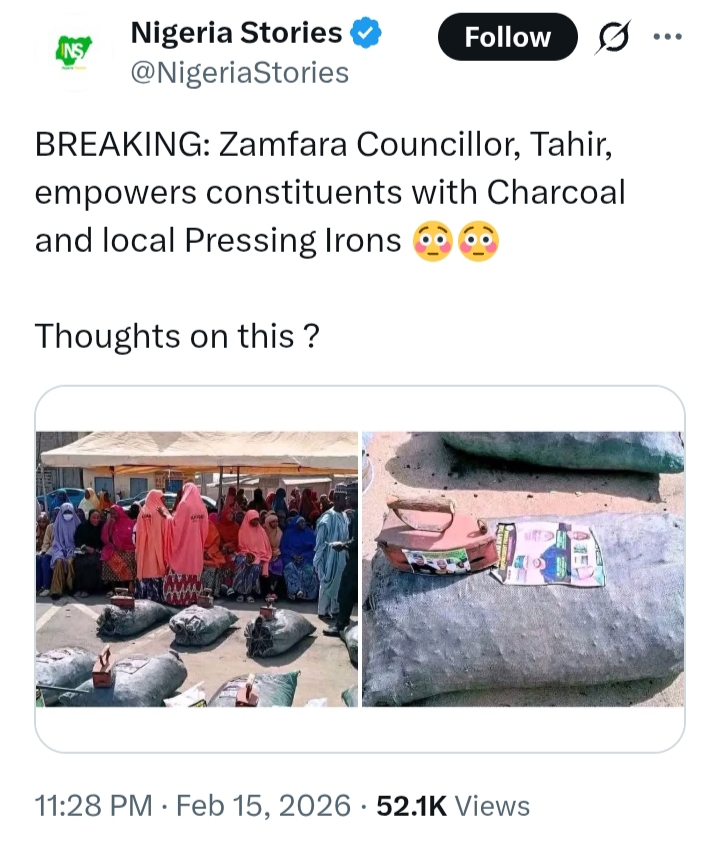Open the Grok actions icon
Screen dimensions: 720x849
pyautogui.click(x=614, y=36)
